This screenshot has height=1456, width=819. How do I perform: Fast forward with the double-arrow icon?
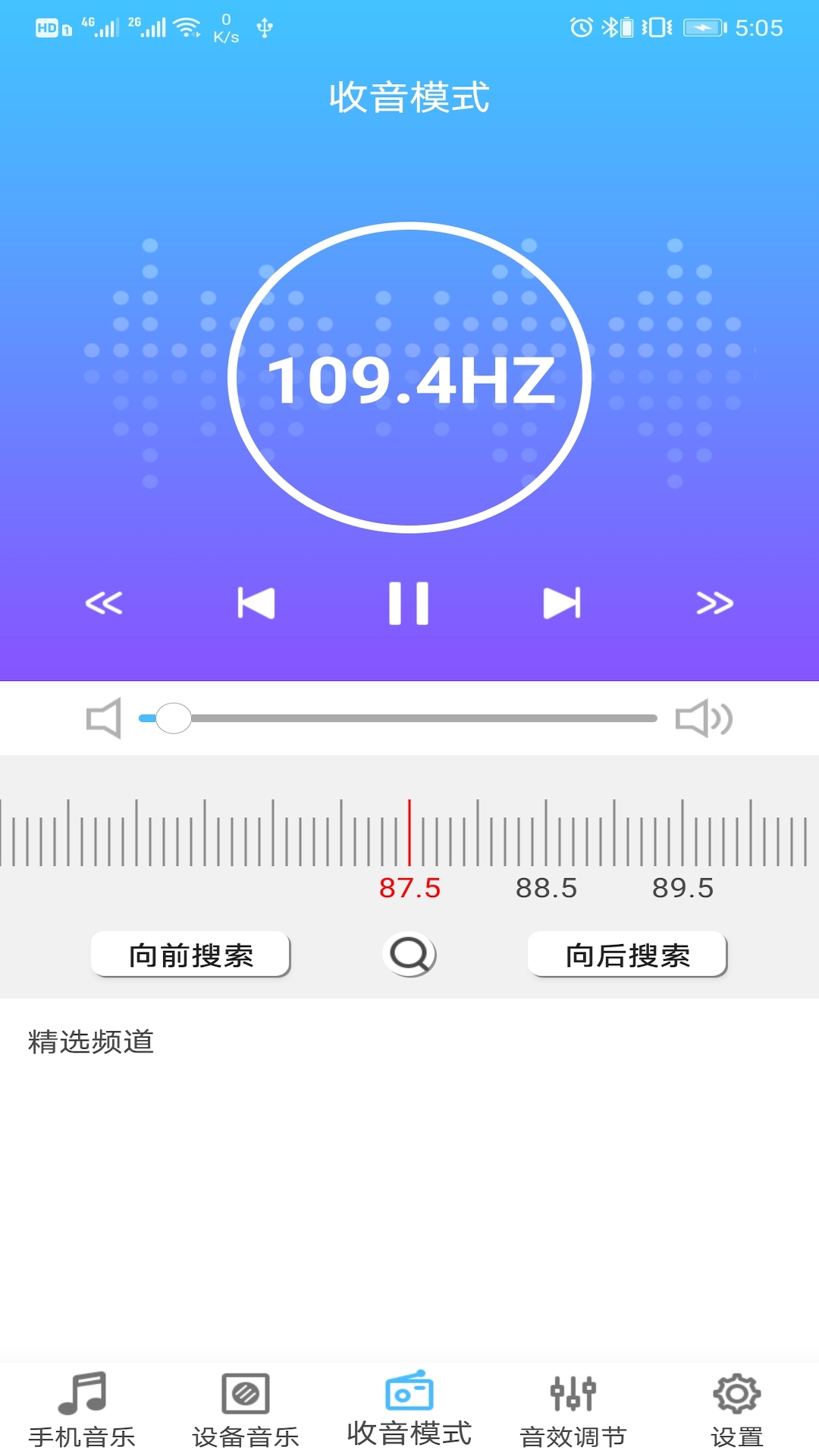pos(714,603)
